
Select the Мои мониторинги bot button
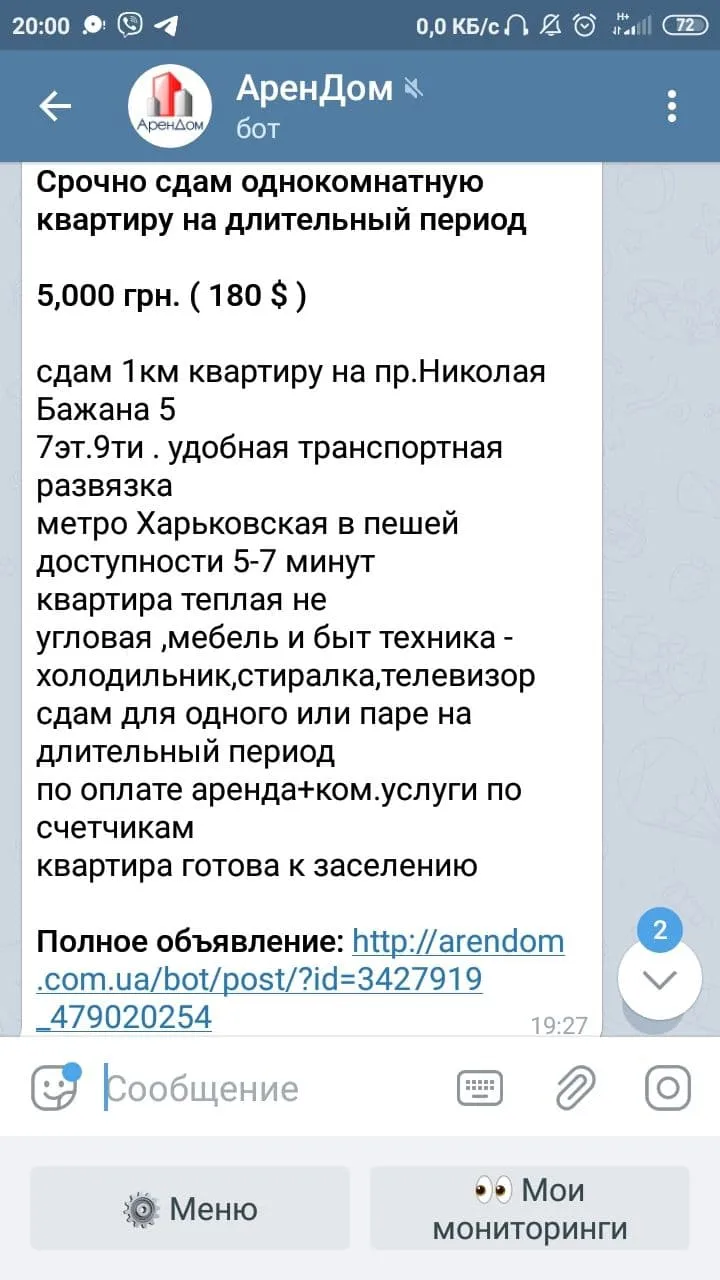click(530, 1208)
